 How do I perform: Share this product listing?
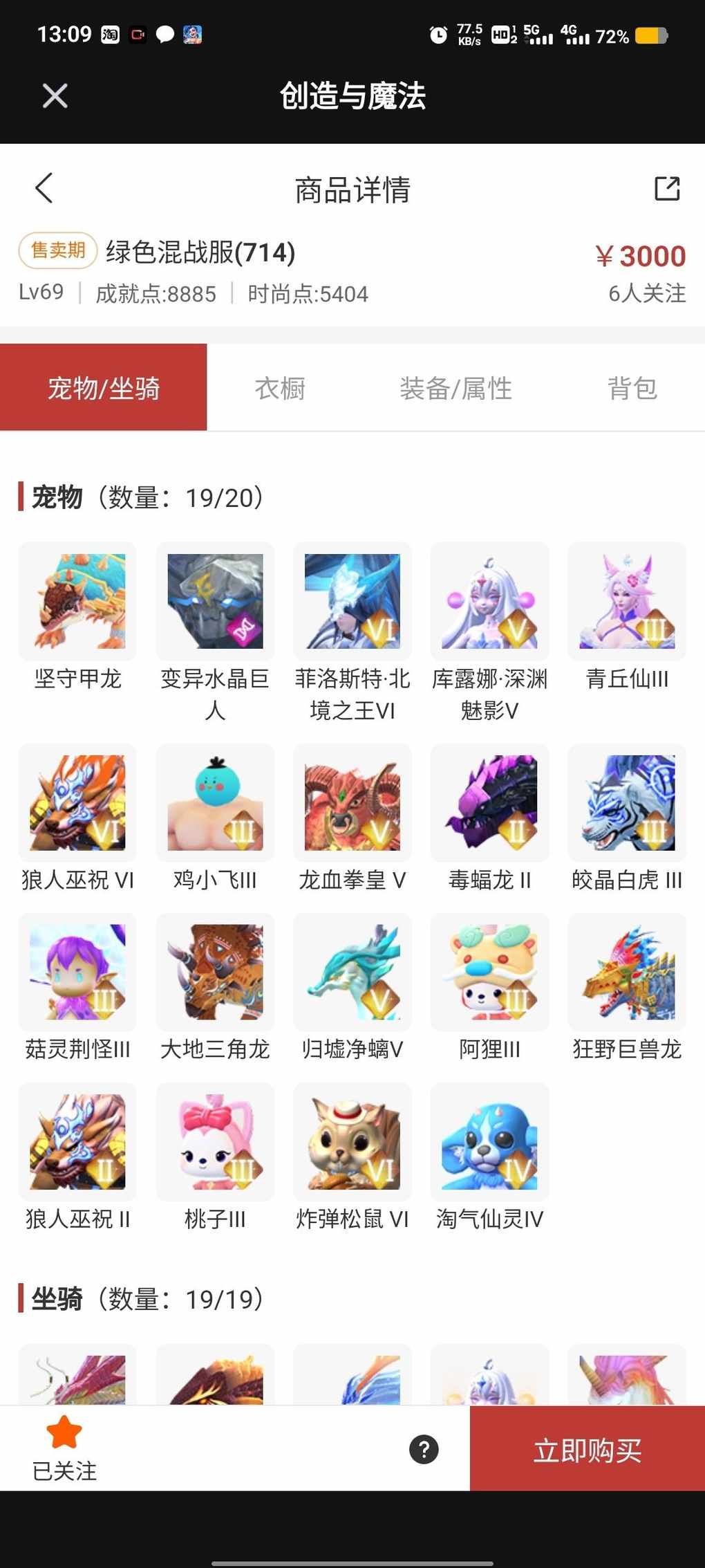667,188
